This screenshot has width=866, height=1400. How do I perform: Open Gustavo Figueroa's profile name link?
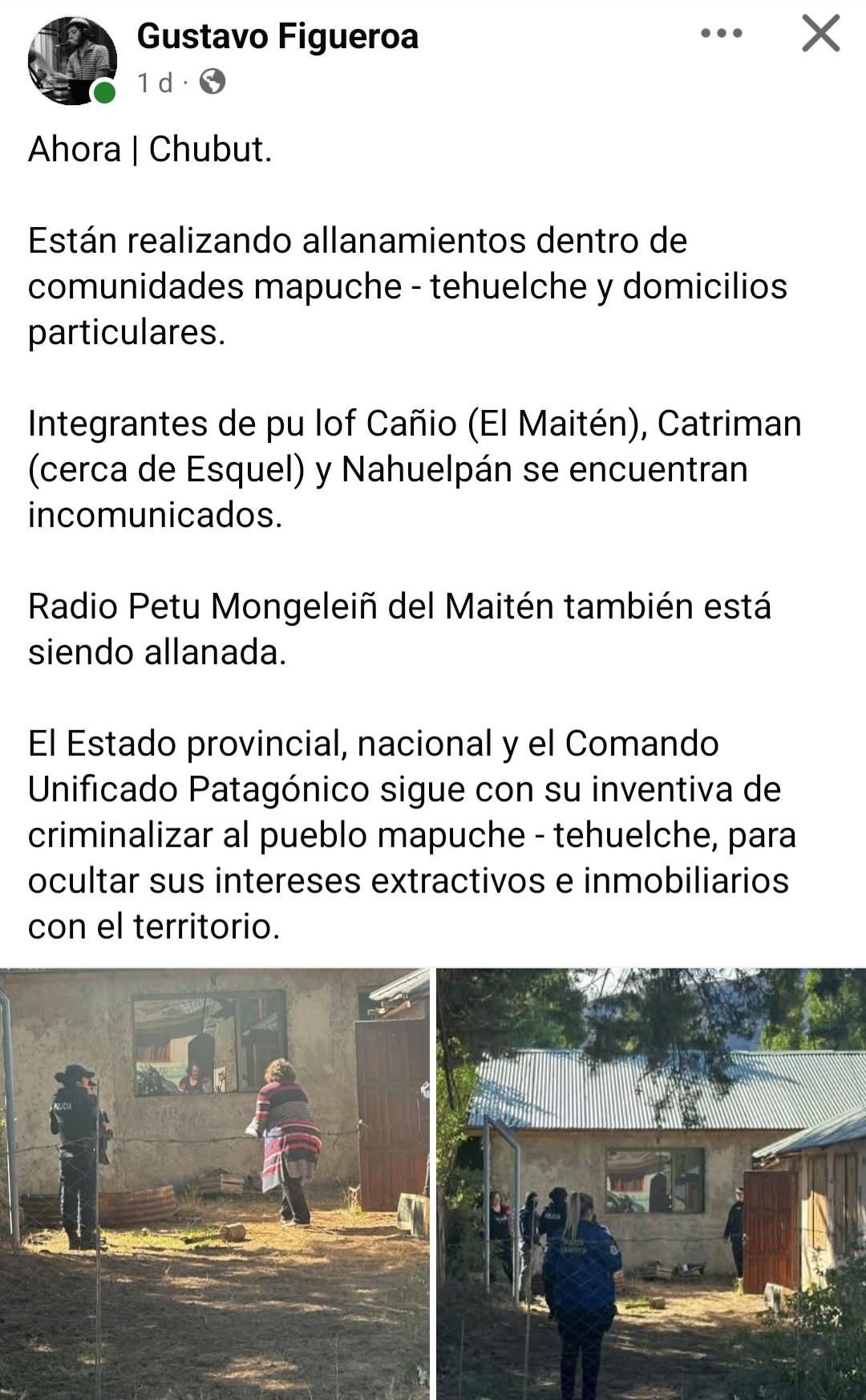(277, 36)
